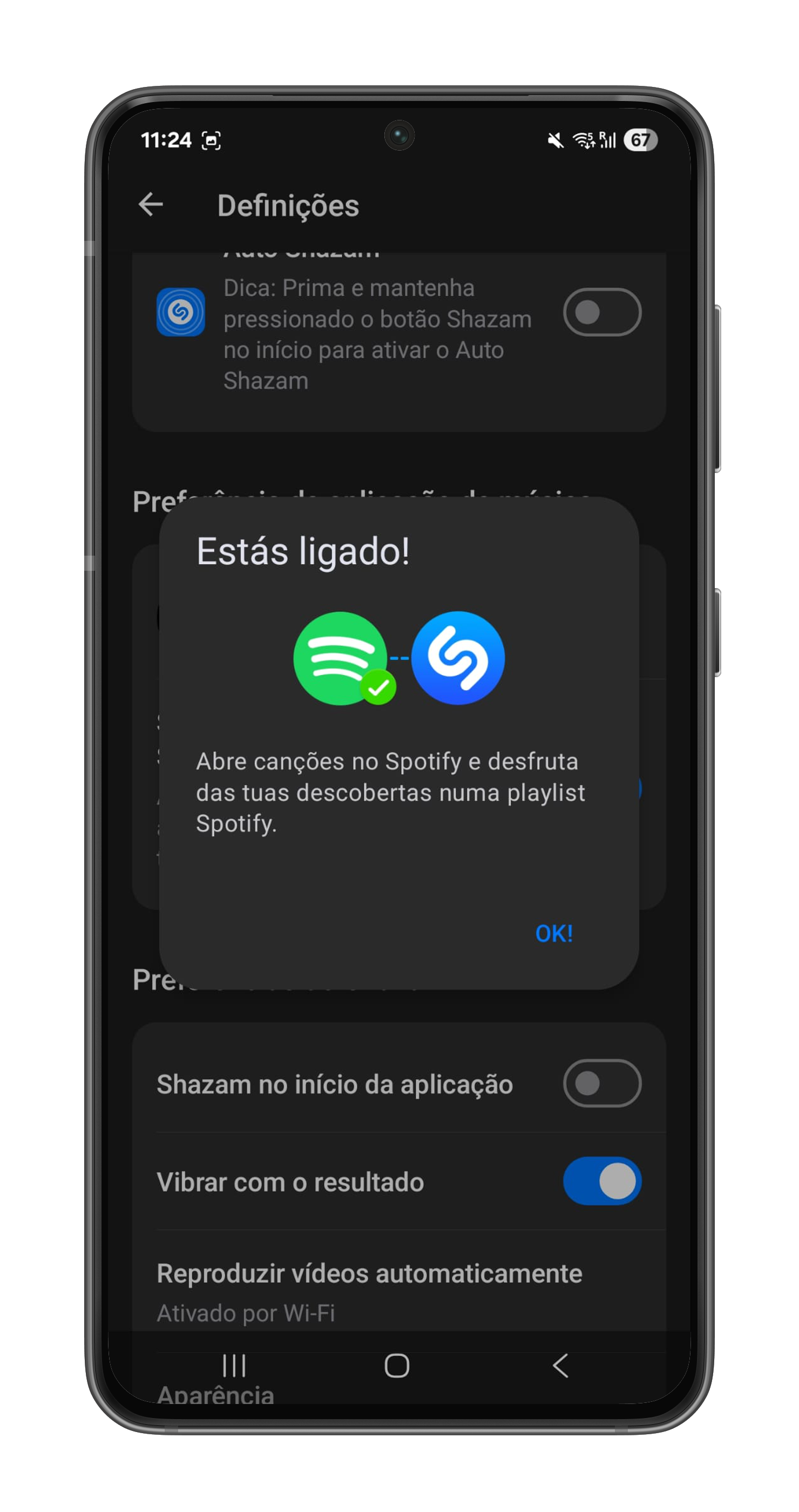Disable Vibrar com o resultado
This screenshot has height=1512, width=799.
tap(602, 1181)
